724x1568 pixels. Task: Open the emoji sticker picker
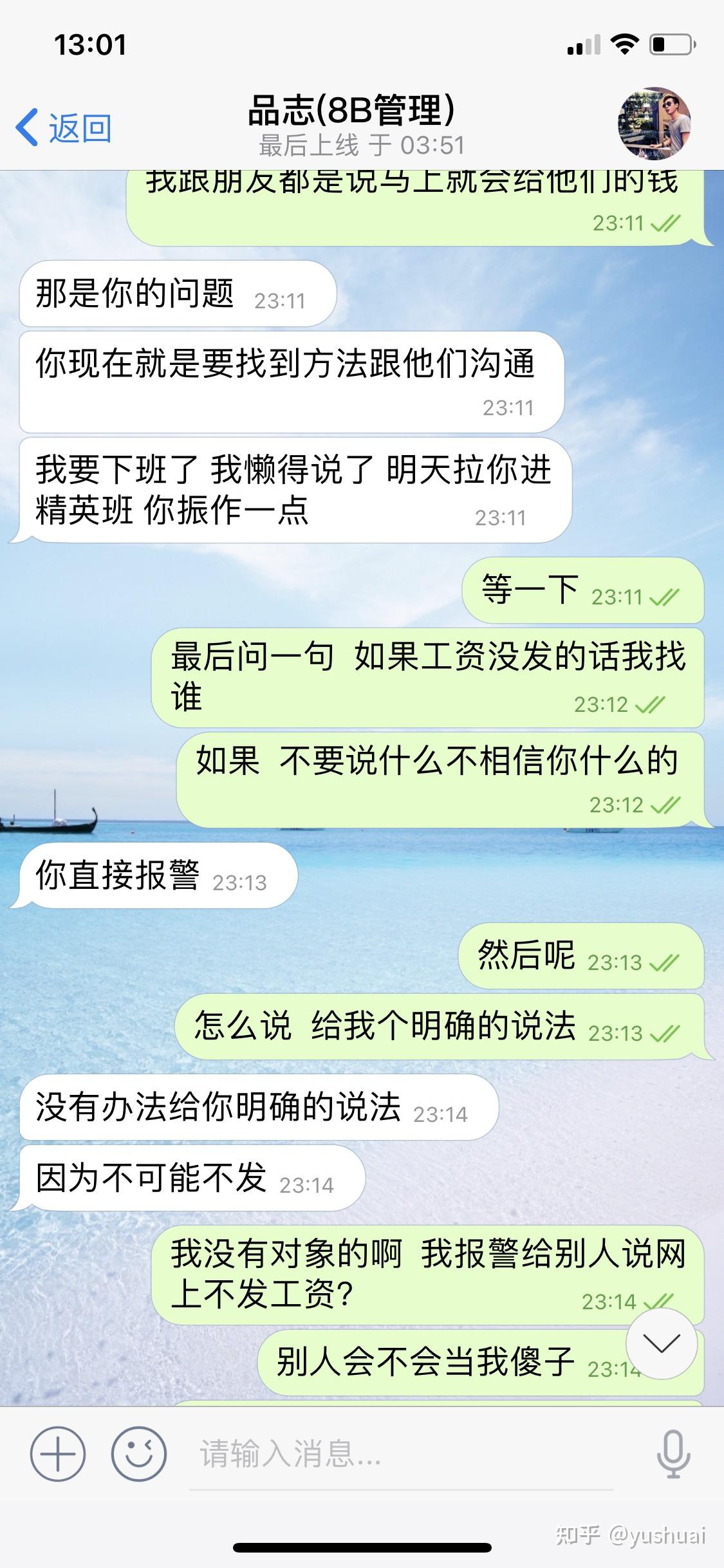pos(138,1453)
